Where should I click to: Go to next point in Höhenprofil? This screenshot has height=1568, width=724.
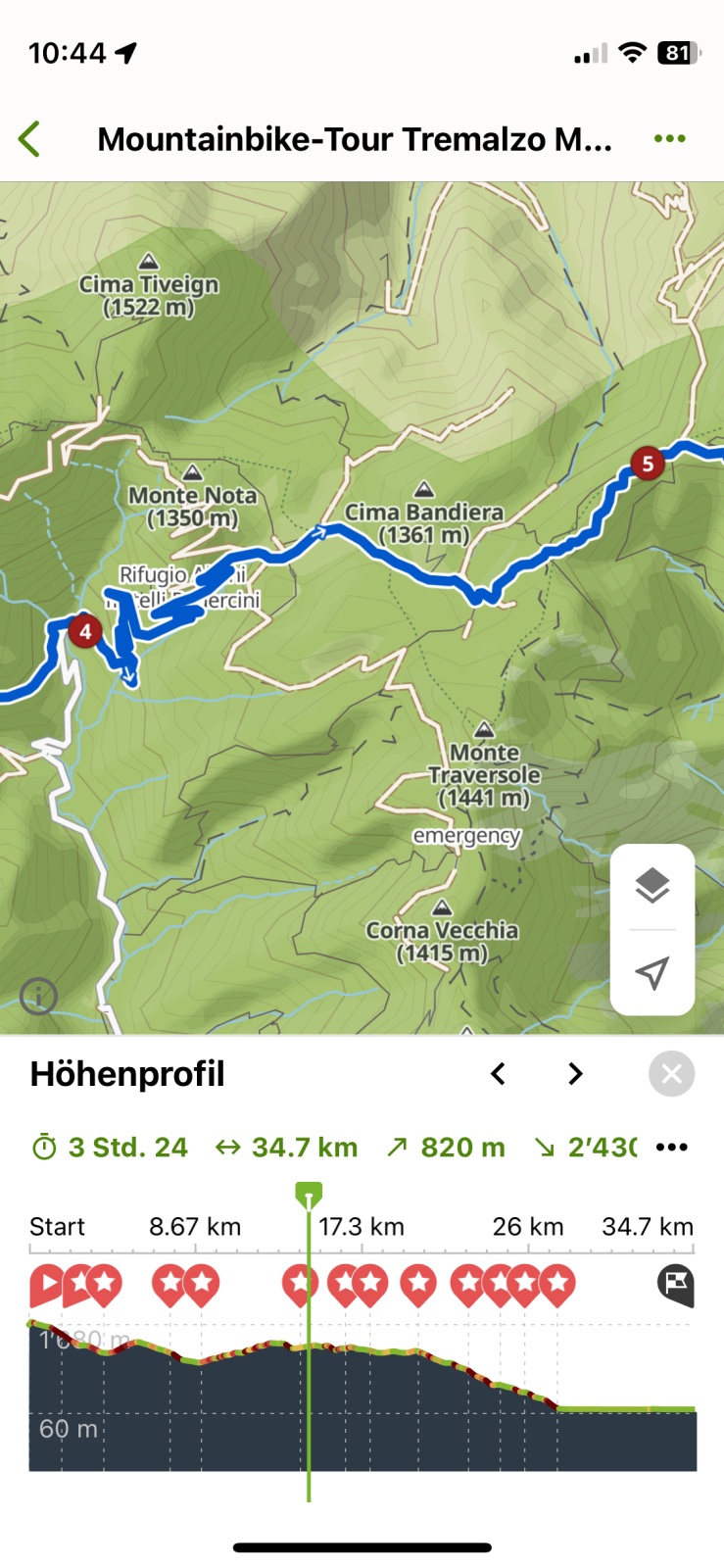575,1074
